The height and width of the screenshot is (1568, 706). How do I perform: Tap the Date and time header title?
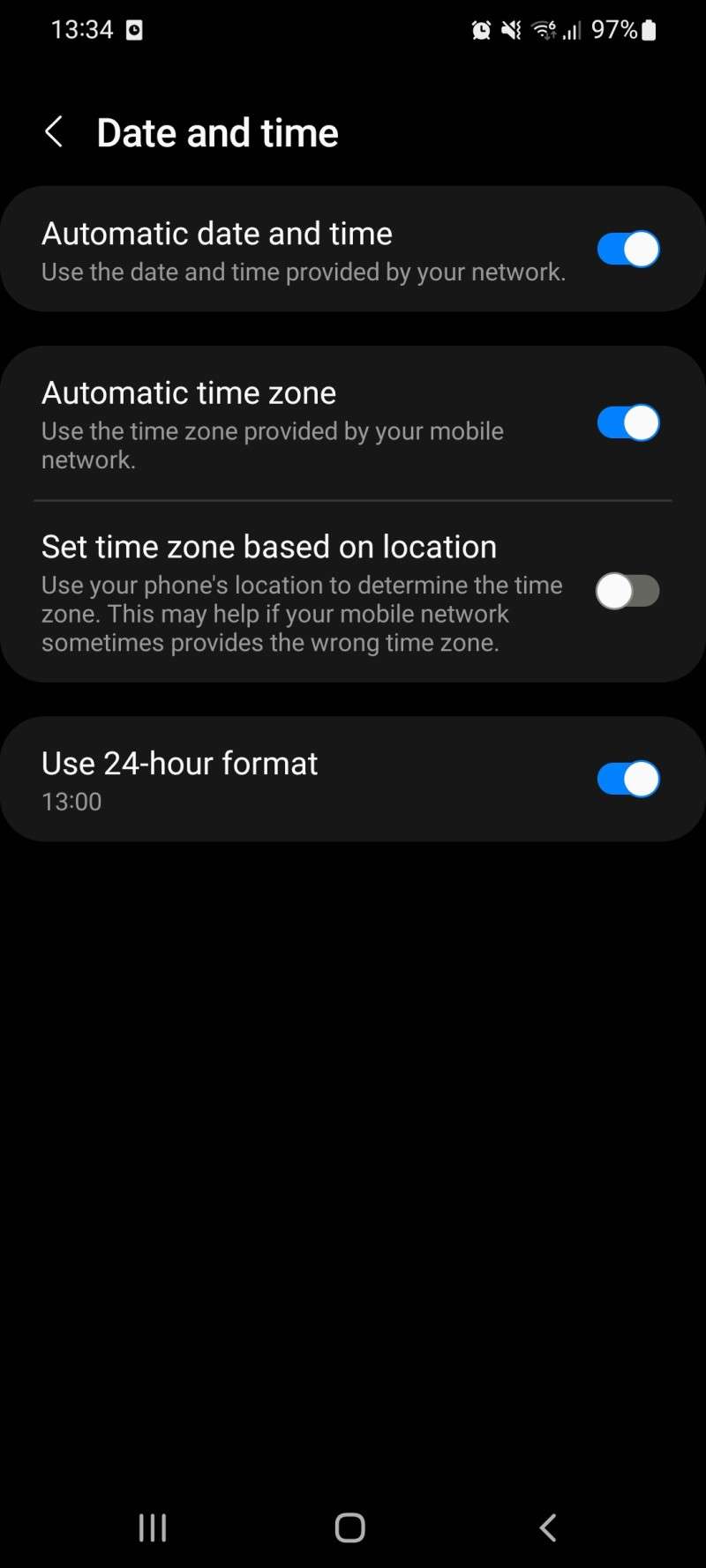point(217,131)
